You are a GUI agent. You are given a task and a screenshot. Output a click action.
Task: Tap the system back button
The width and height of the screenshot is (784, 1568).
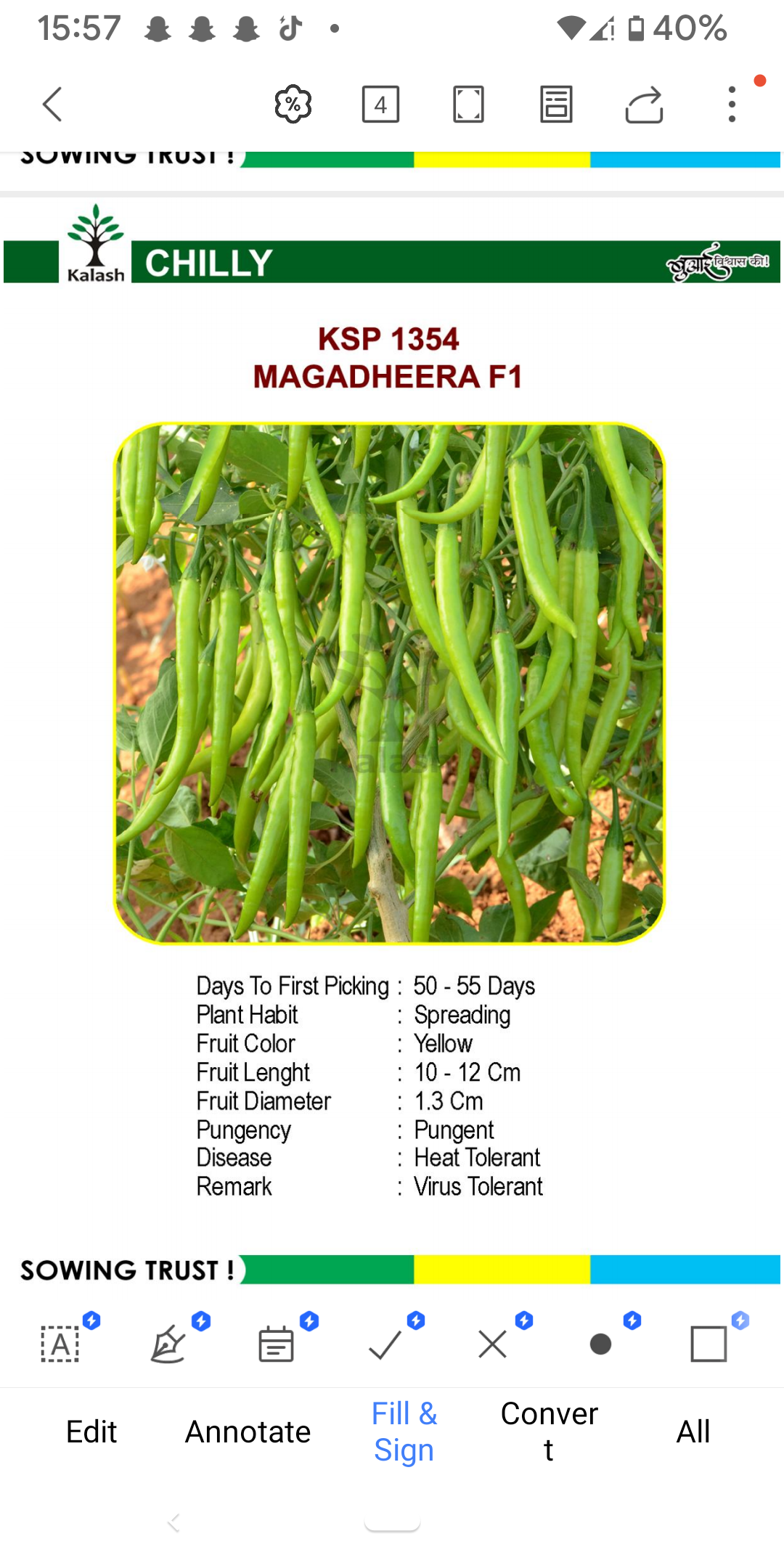click(173, 1522)
